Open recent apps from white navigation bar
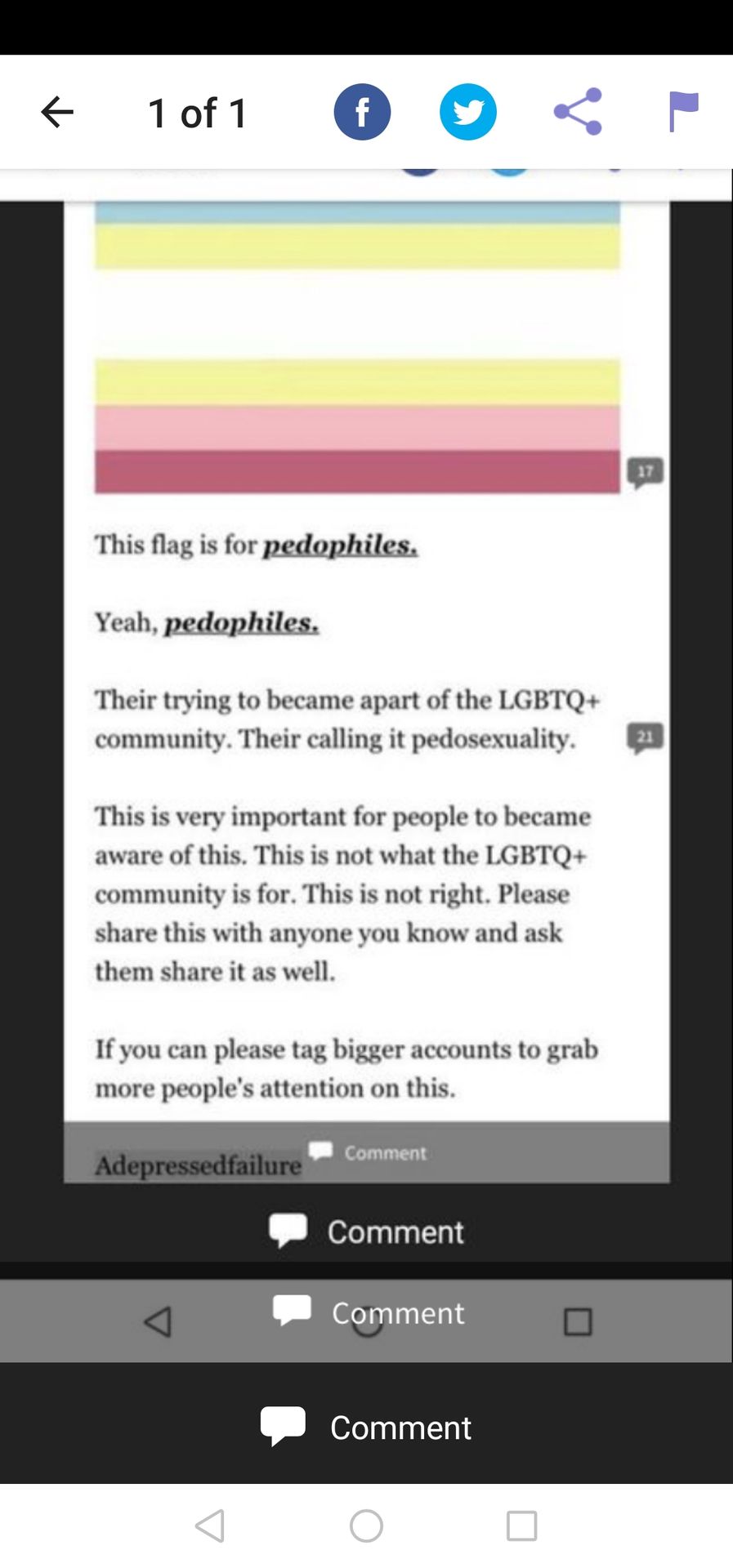Image resolution: width=733 pixels, height=1568 pixels. (x=521, y=1525)
